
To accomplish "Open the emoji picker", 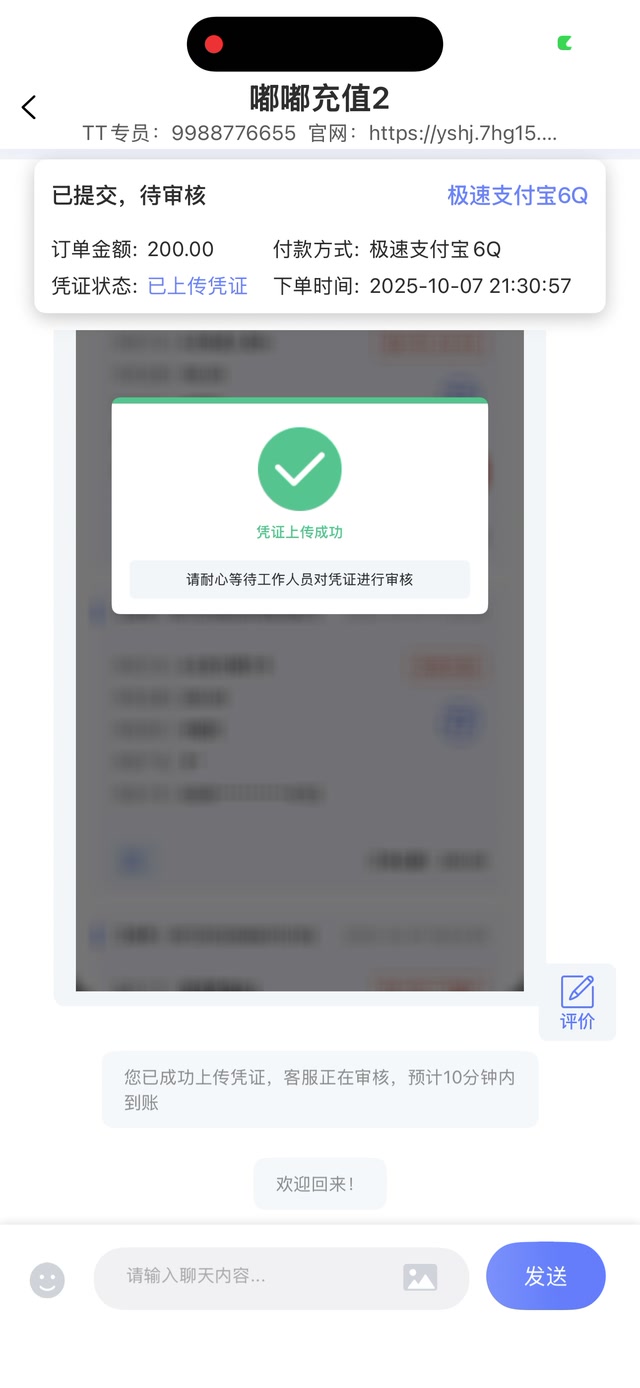I will click(47, 1280).
